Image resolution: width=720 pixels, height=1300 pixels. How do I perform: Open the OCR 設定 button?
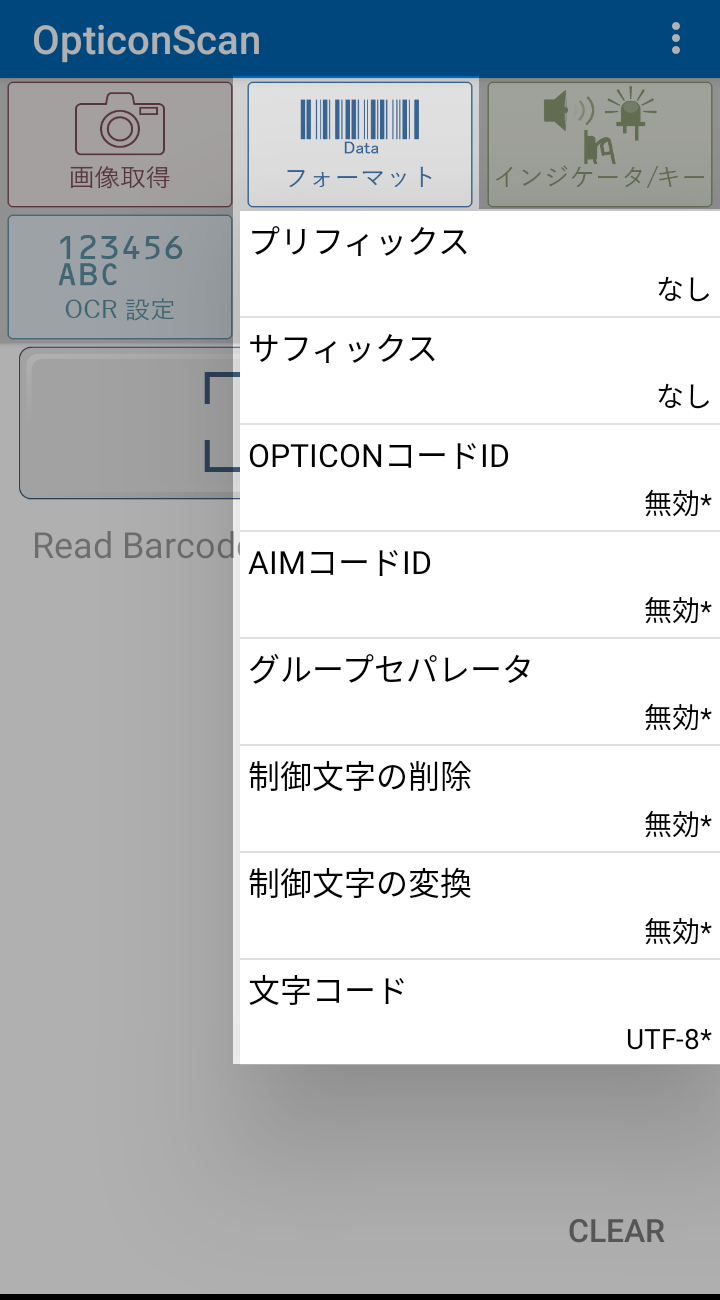click(120, 277)
